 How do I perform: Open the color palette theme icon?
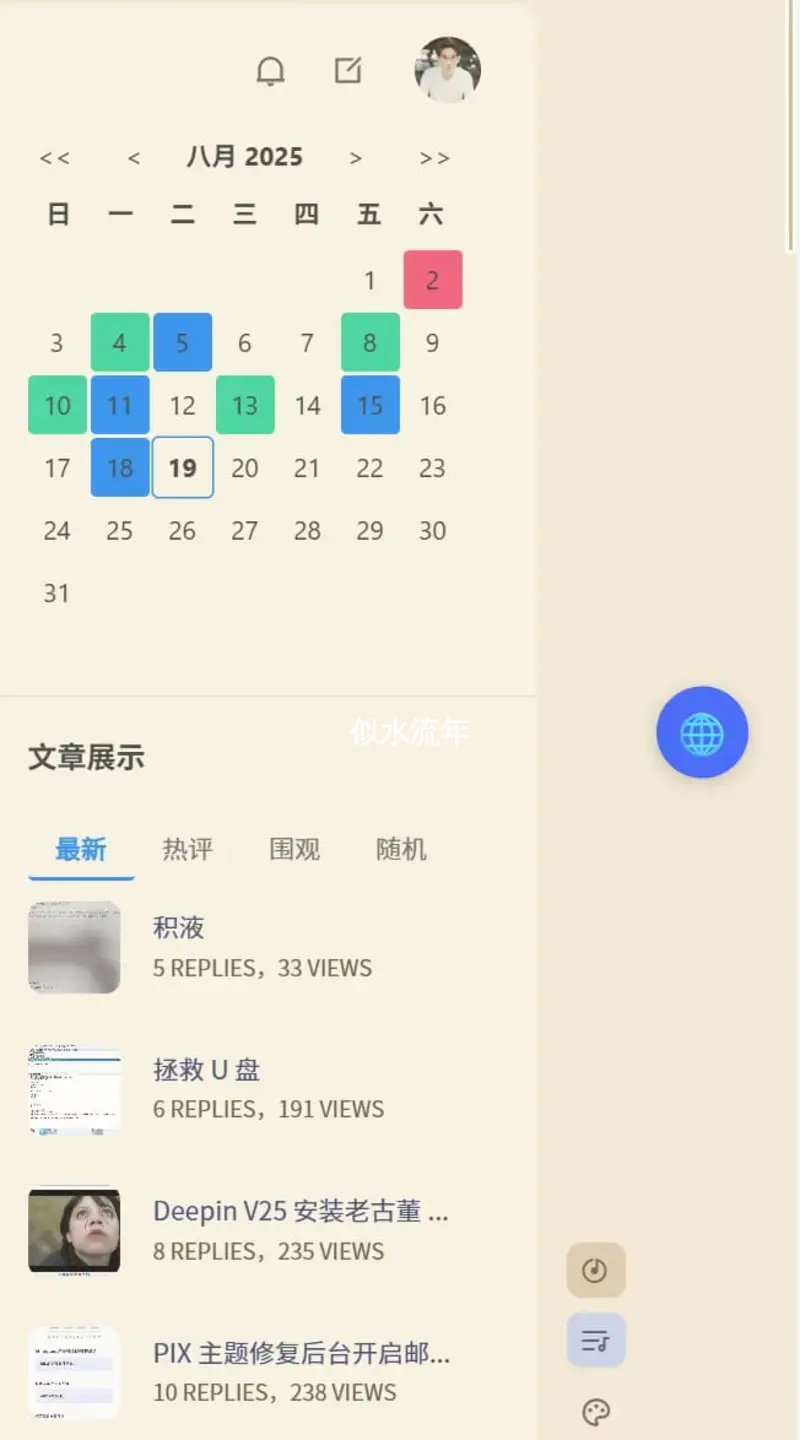pyautogui.click(x=596, y=1412)
